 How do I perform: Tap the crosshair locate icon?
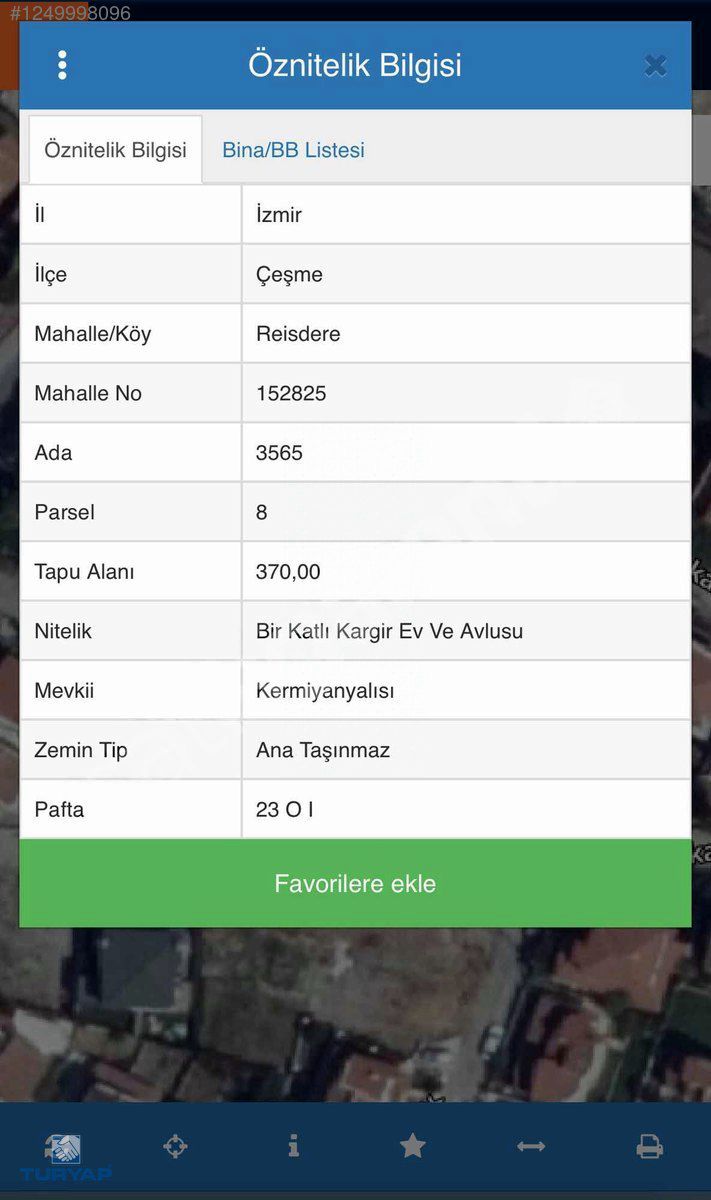[175, 1146]
